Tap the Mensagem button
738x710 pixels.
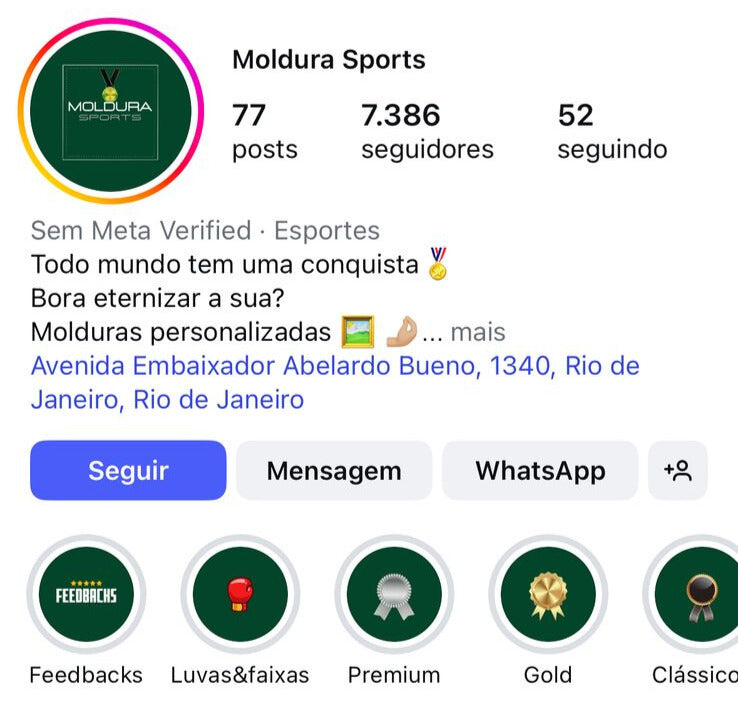pyautogui.click(x=334, y=470)
